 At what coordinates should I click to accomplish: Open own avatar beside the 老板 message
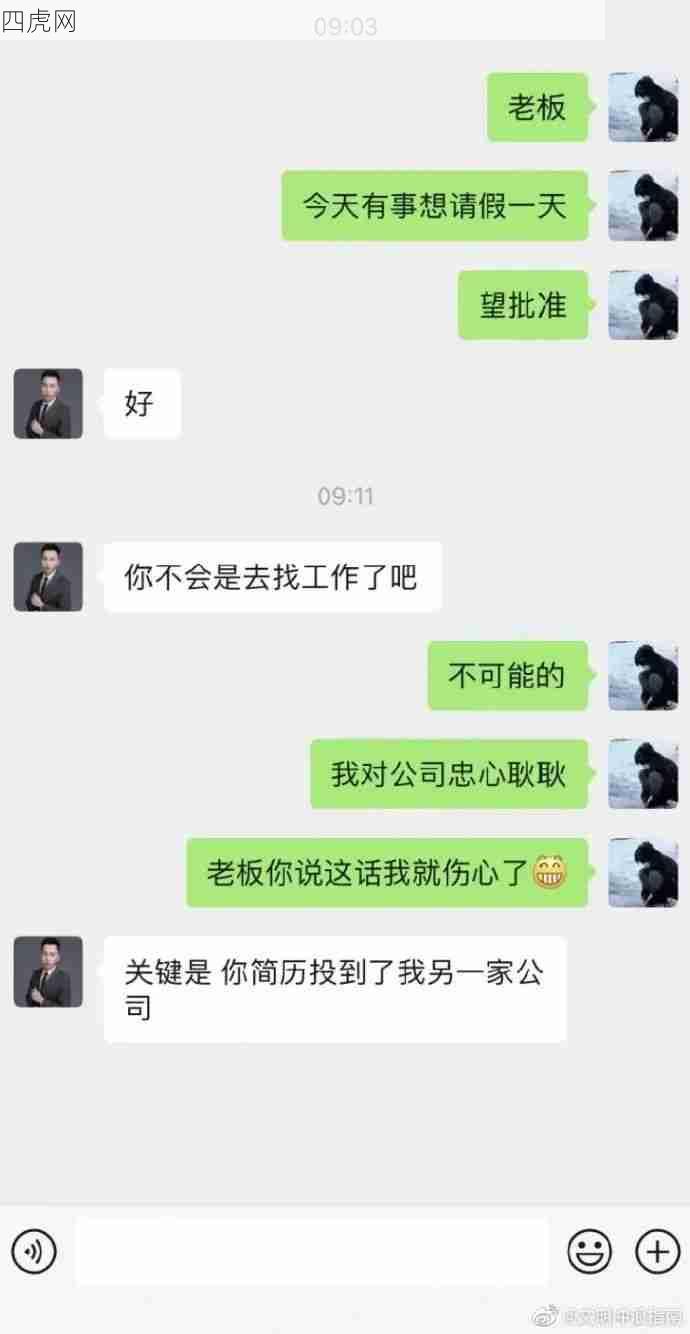coord(643,107)
